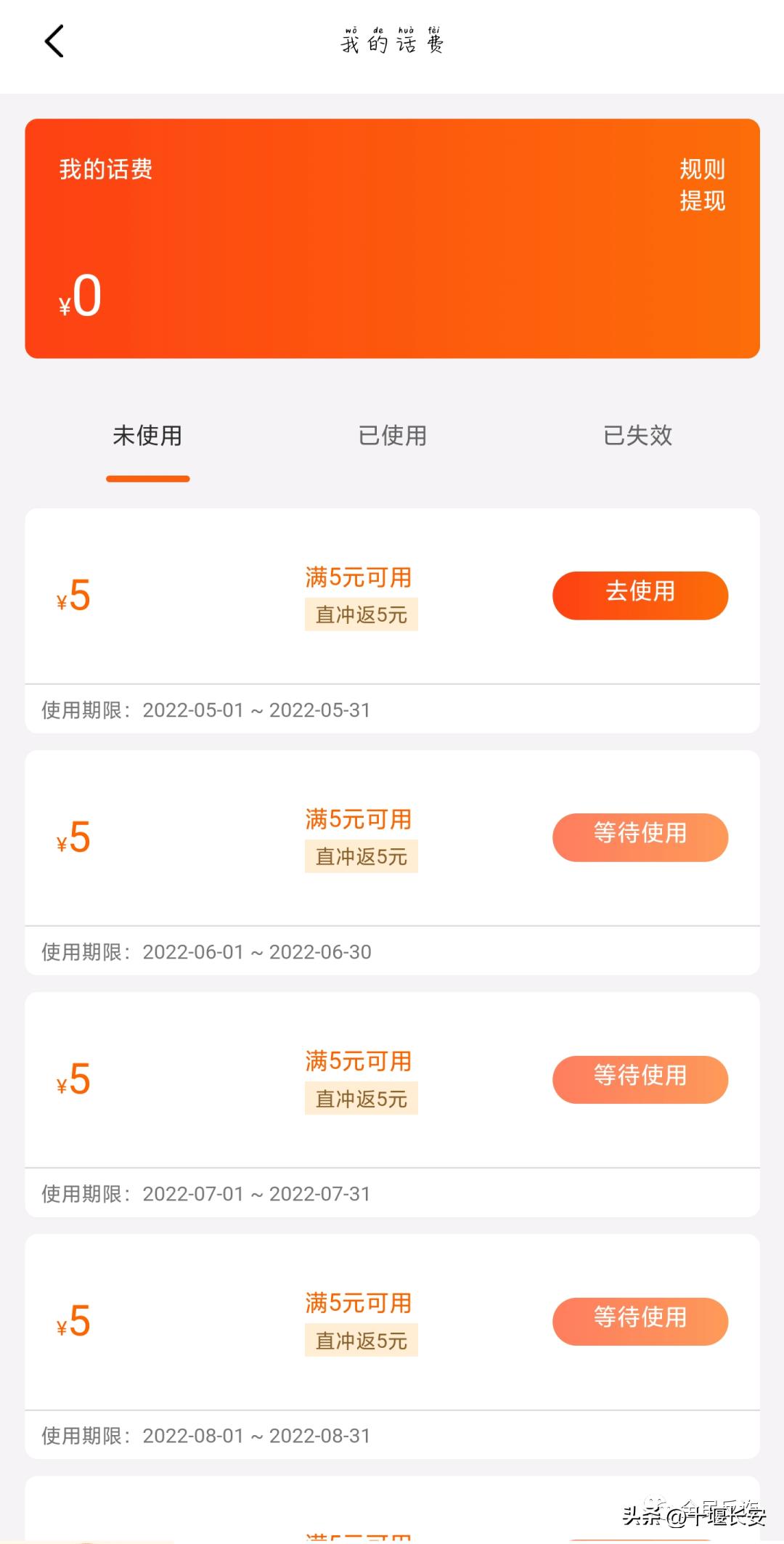Image resolution: width=784 pixels, height=1544 pixels.
Task: Open the 提现 withdrawal option
Action: 702,202
